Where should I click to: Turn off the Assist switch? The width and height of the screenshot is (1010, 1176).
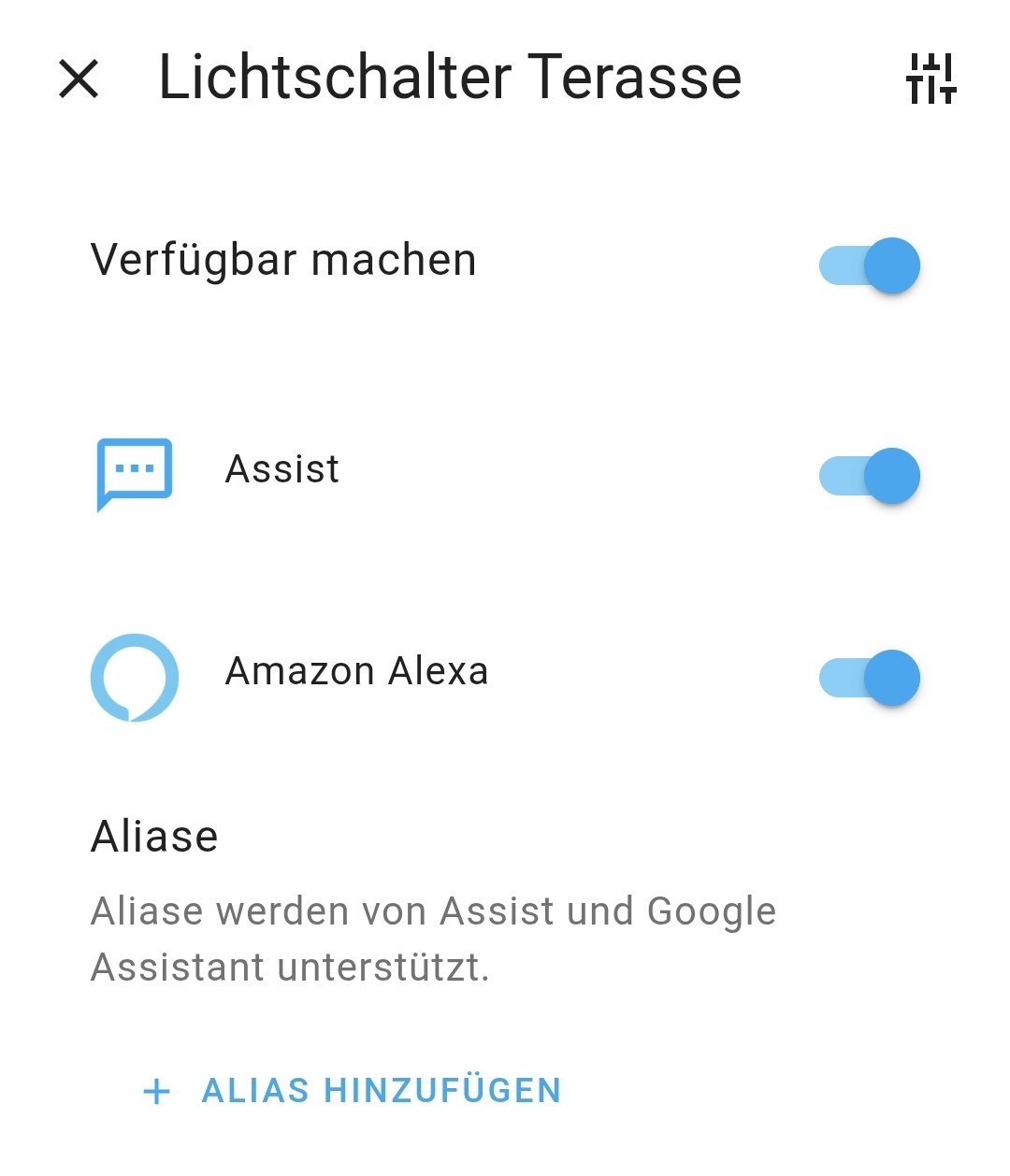point(870,475)
